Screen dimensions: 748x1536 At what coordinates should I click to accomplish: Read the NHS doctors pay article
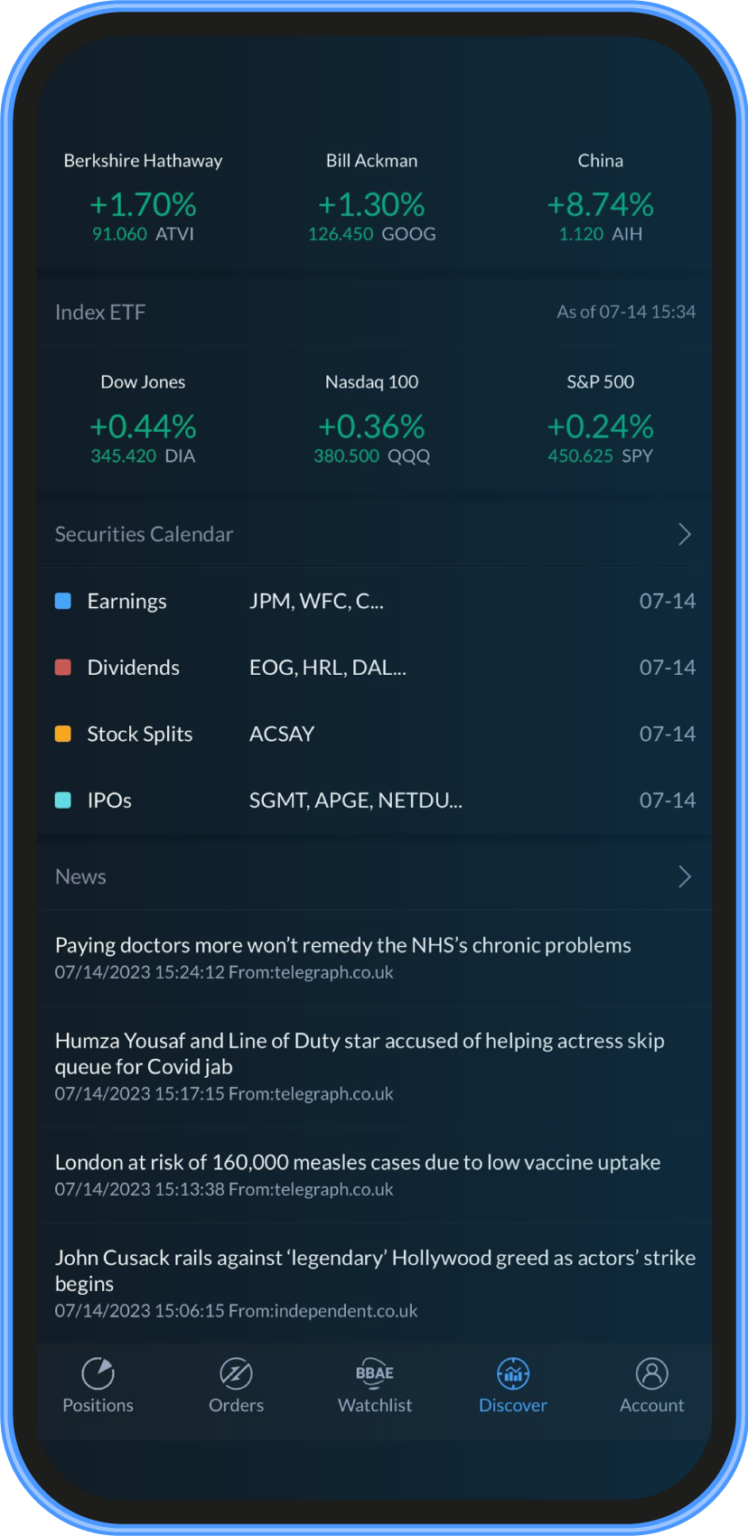pos(374,958)
